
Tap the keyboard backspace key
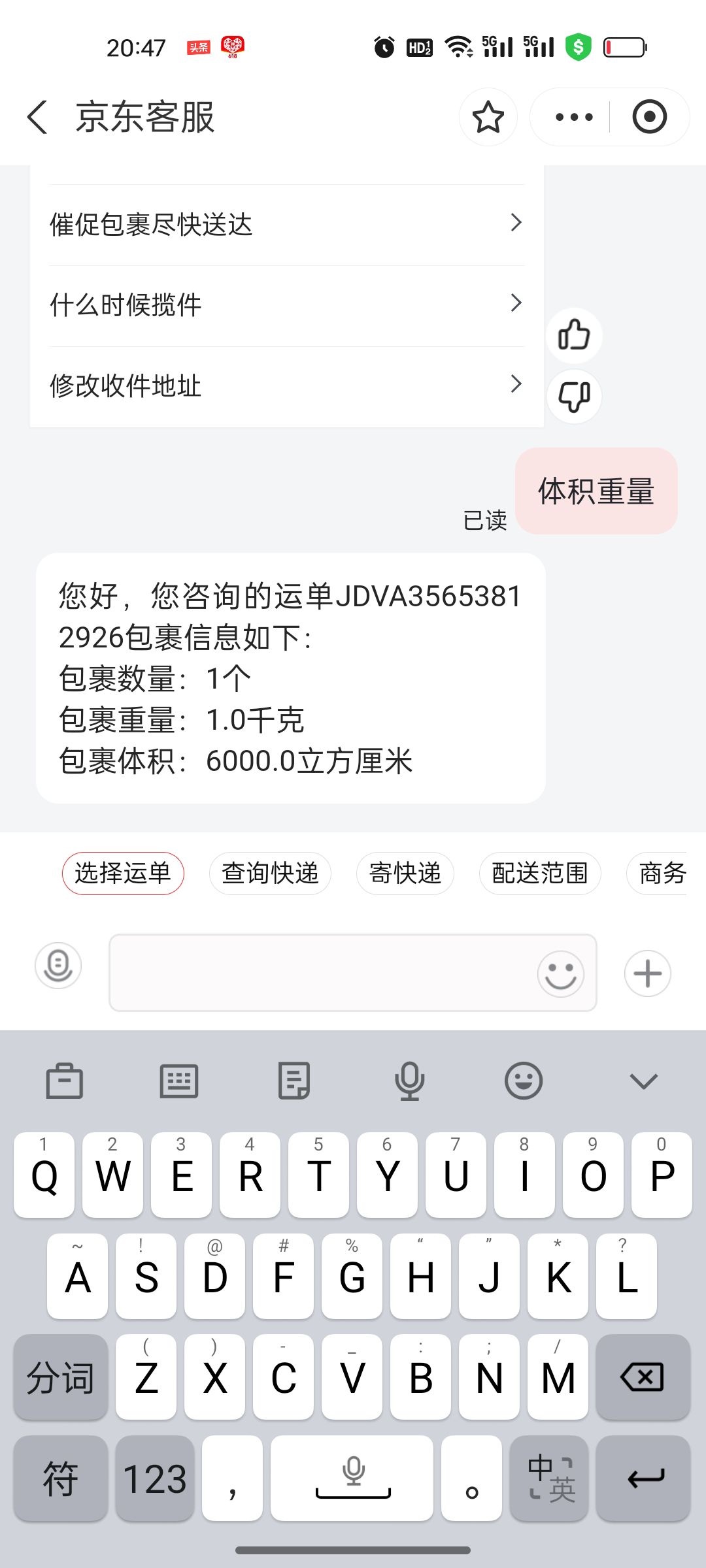[x=643, y=1377]
